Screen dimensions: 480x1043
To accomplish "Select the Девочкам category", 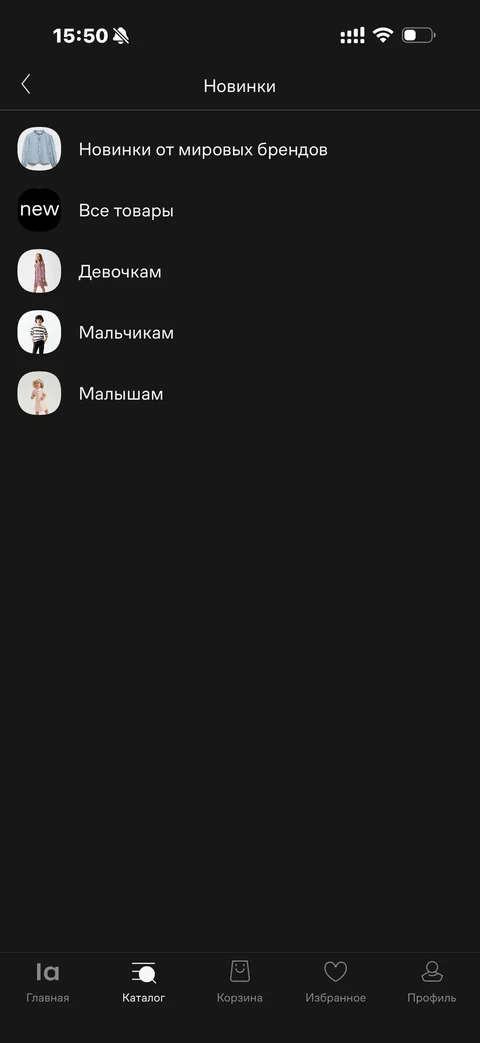I will click(x=240, y=271).
